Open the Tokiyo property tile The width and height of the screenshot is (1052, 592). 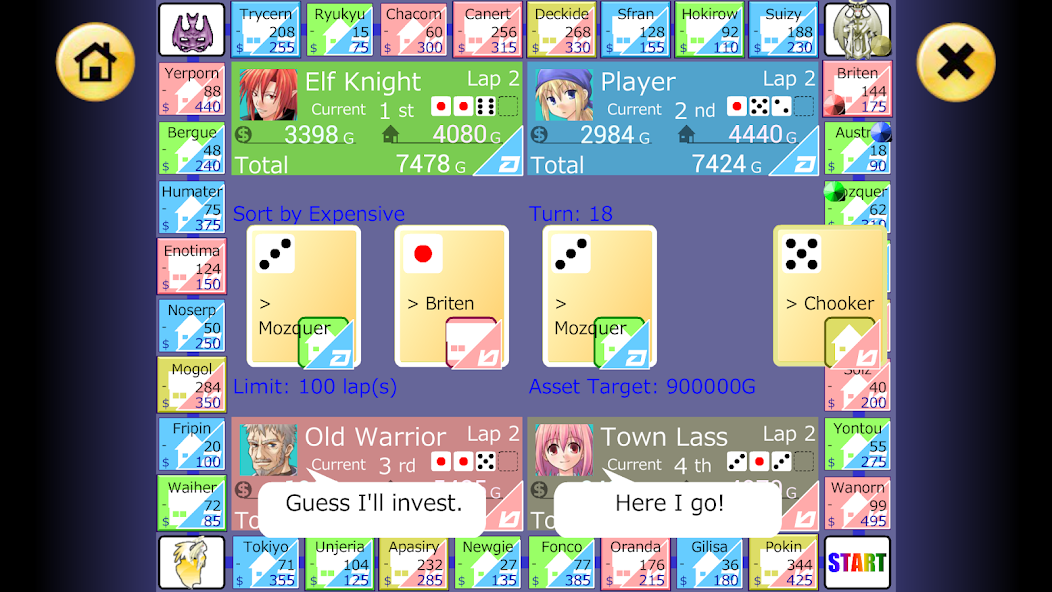[266, 562]
